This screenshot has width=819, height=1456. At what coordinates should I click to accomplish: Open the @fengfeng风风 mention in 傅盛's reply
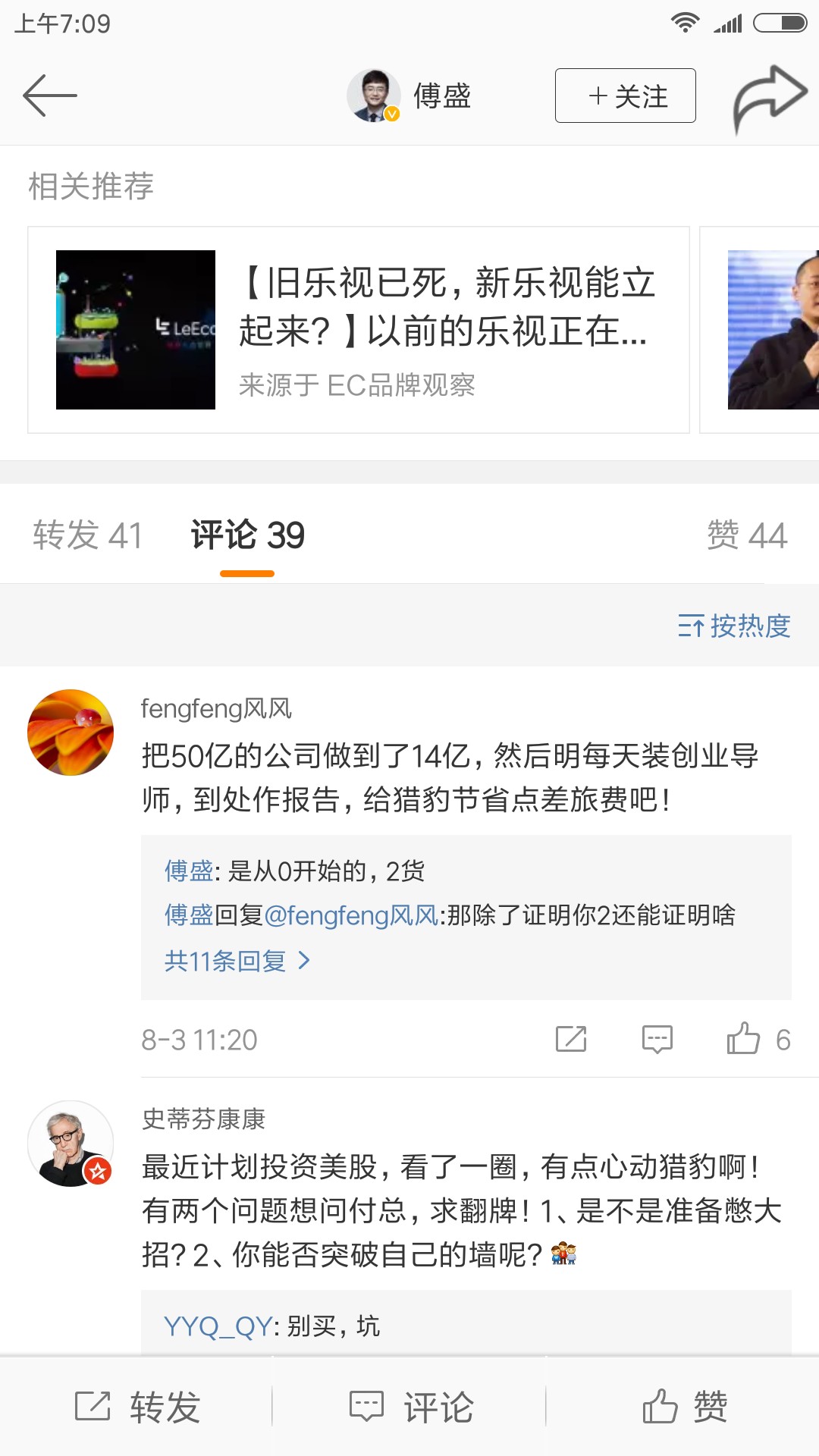click(351, 915)
